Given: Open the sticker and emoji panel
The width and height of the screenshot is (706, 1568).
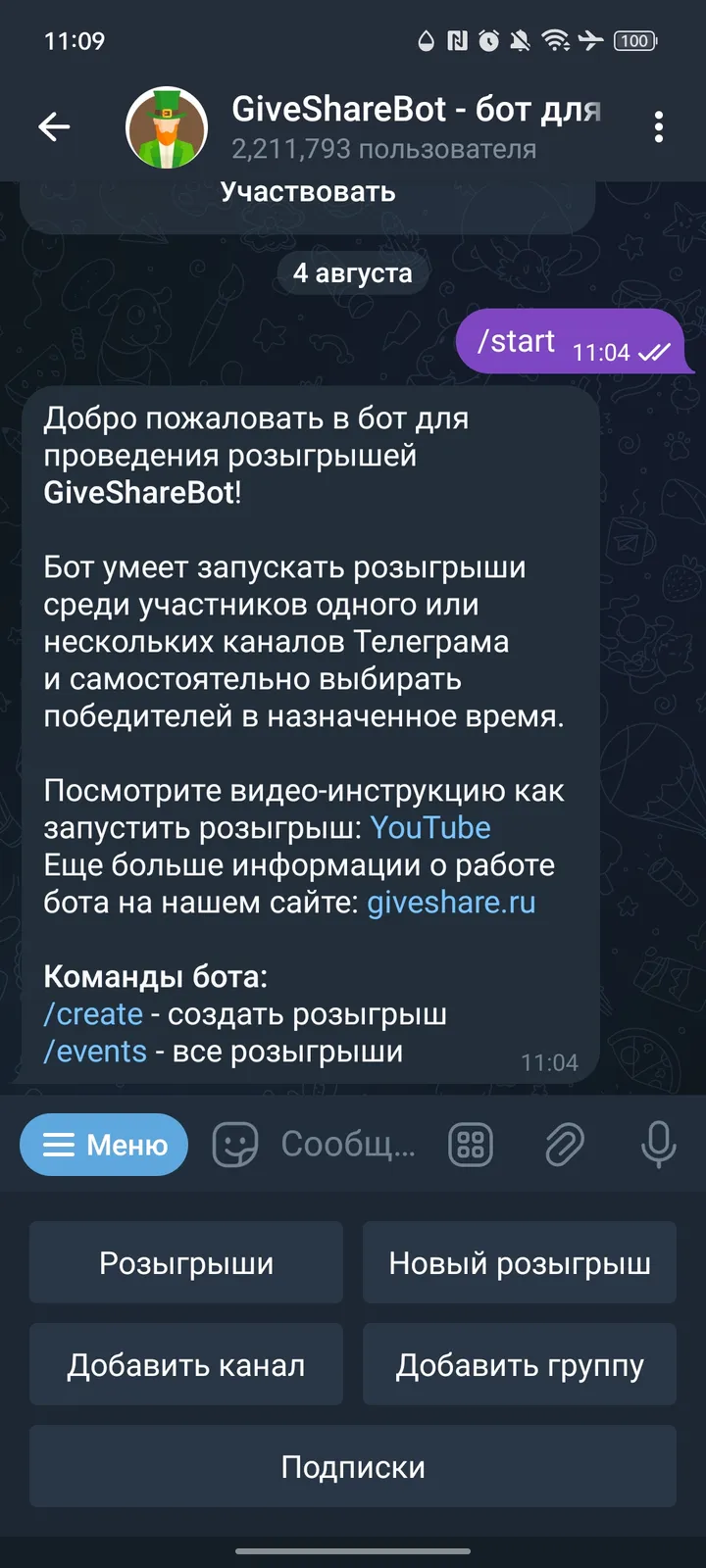Looking at the screenshot, I should [235, 1145].
